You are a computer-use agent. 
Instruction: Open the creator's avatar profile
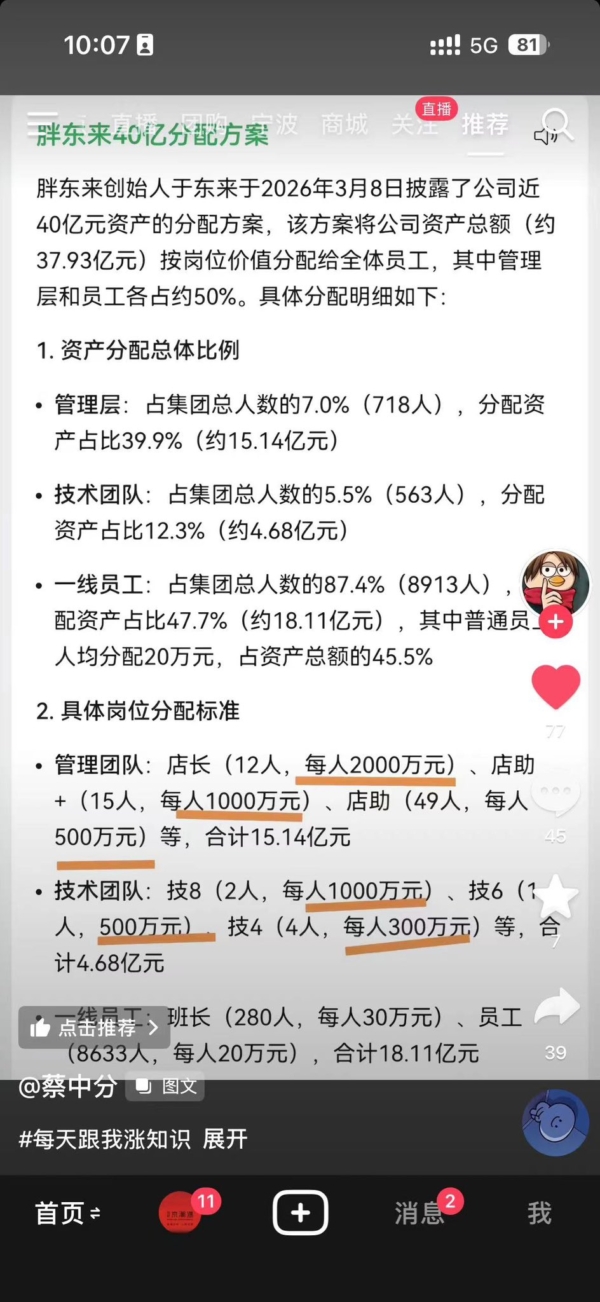pos(555,582)
